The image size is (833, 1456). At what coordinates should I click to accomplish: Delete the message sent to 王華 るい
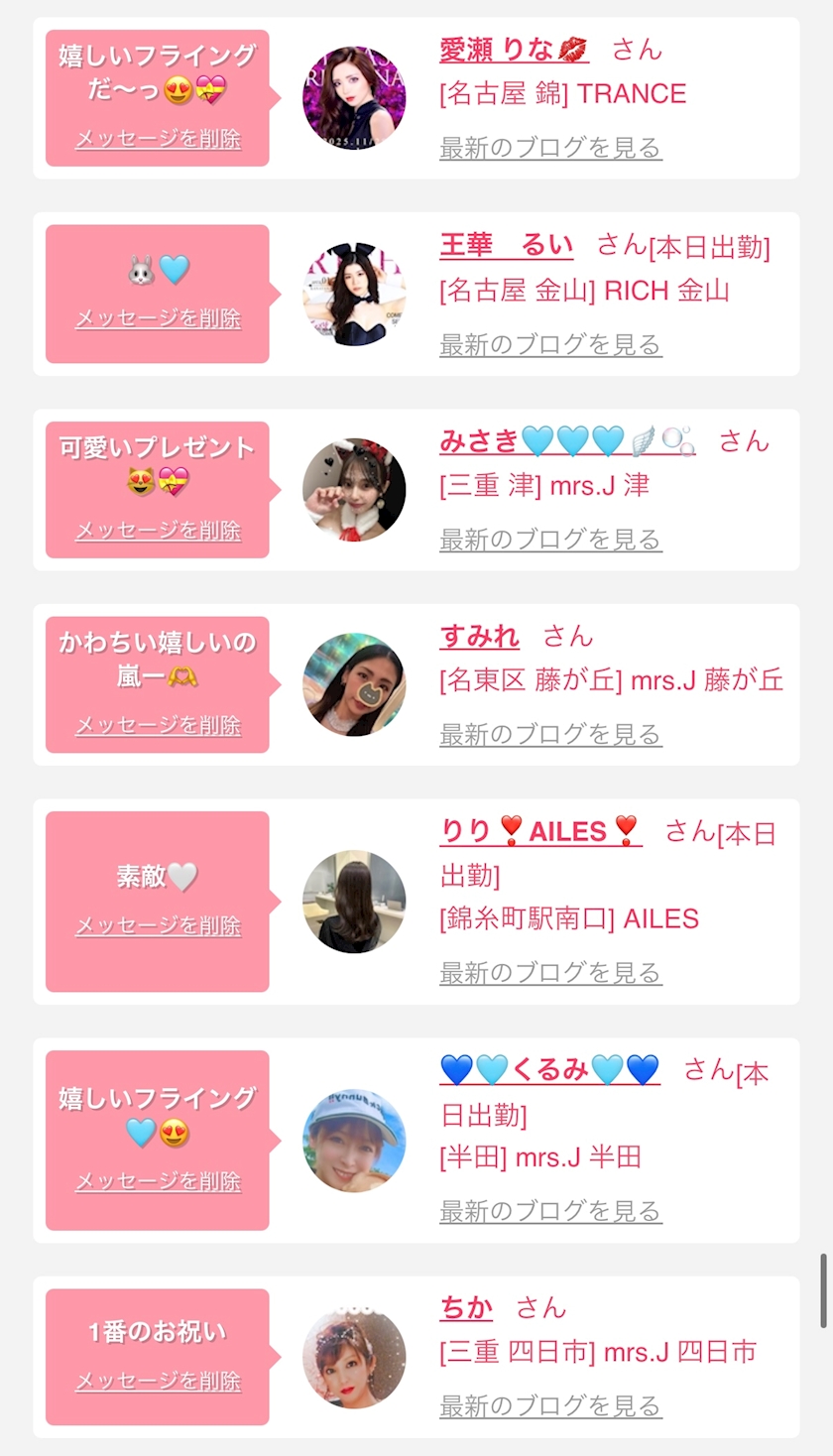(x=158, y=318)
